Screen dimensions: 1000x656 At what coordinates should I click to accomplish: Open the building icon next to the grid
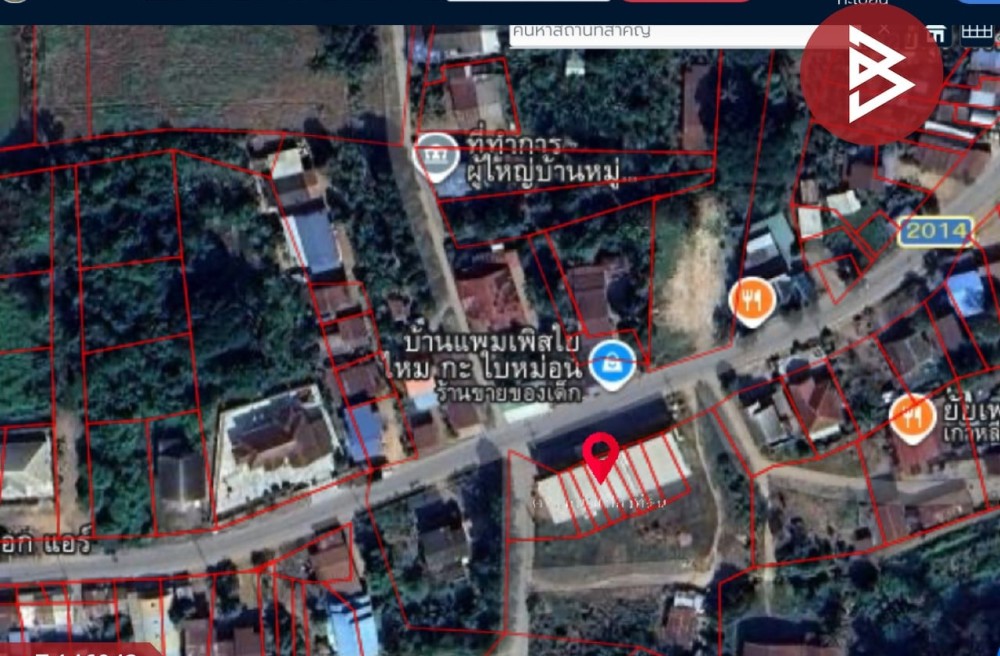click(936, 34)
